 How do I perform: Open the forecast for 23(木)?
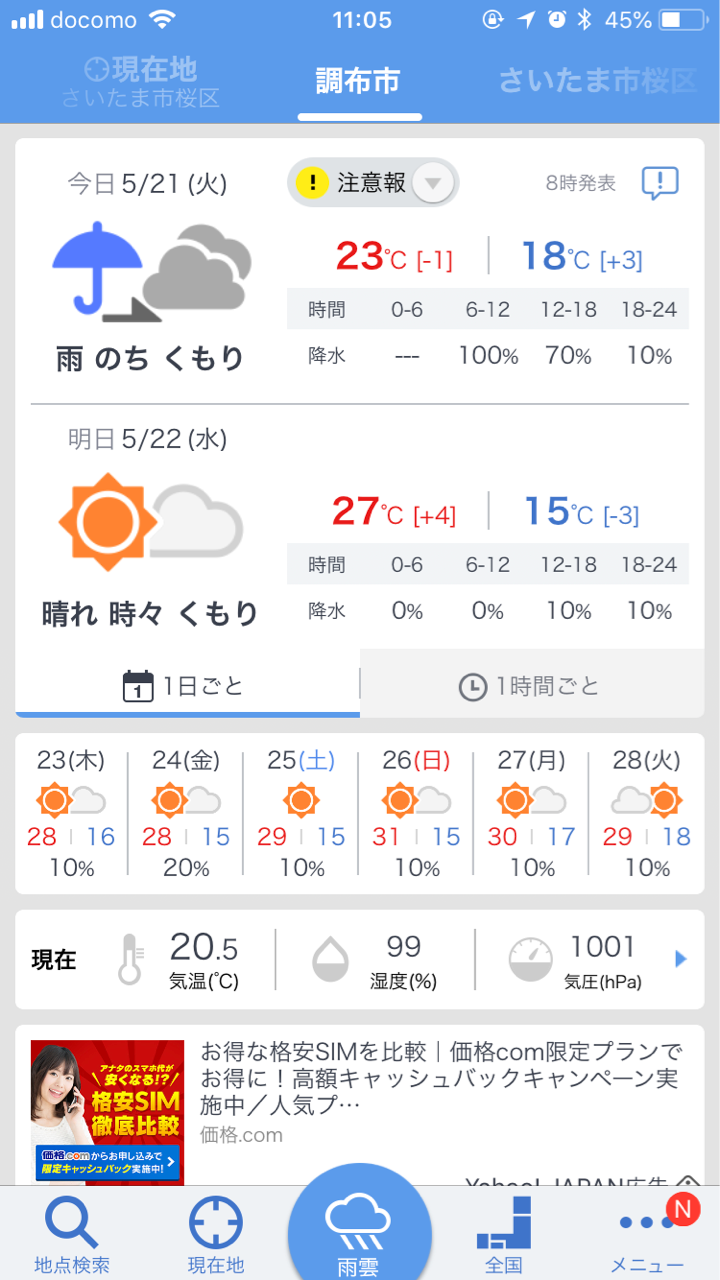[x=72, y=812]
